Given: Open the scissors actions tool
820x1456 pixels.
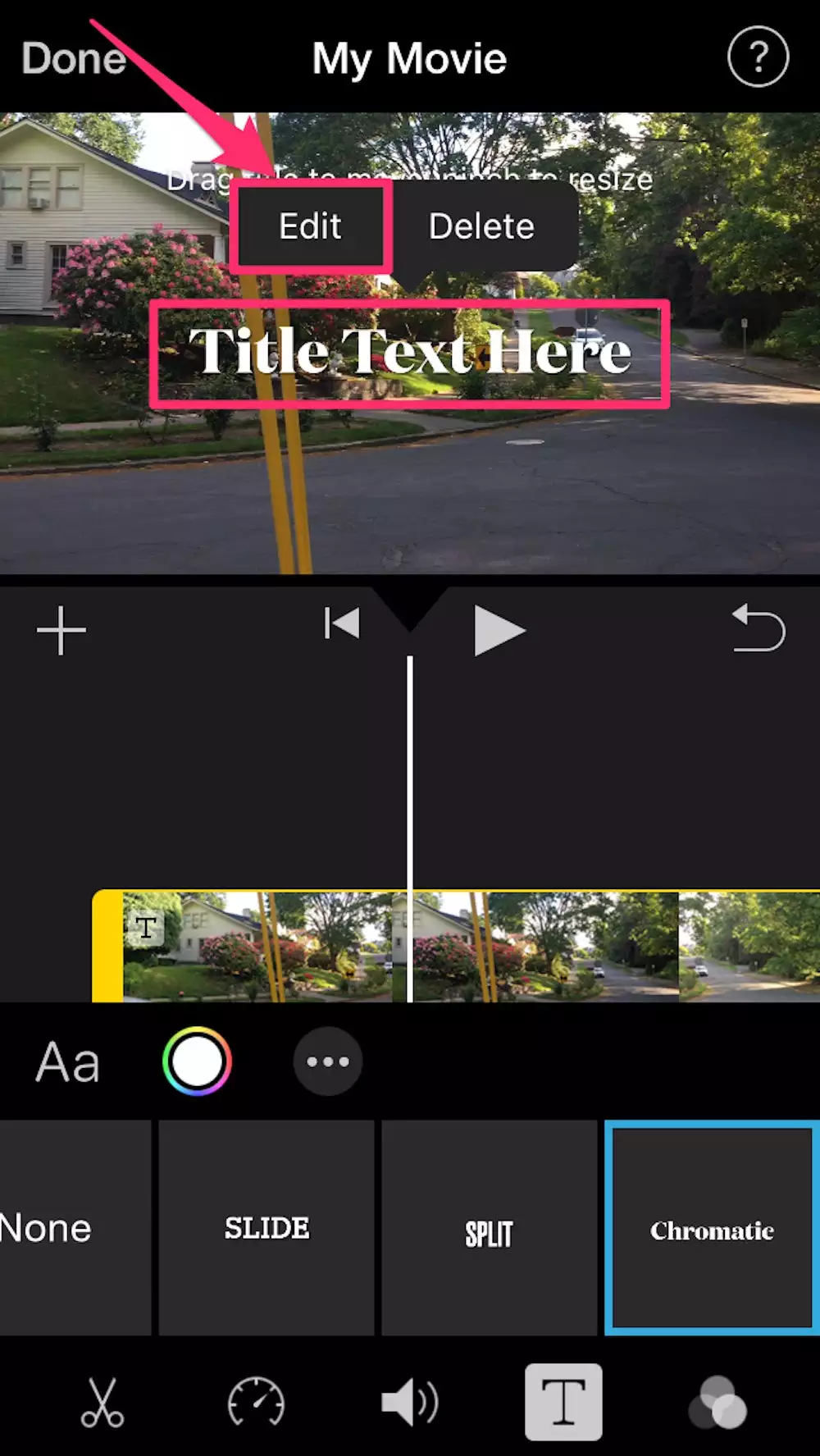Looking at the screenshot, I should click(102, 1402).
